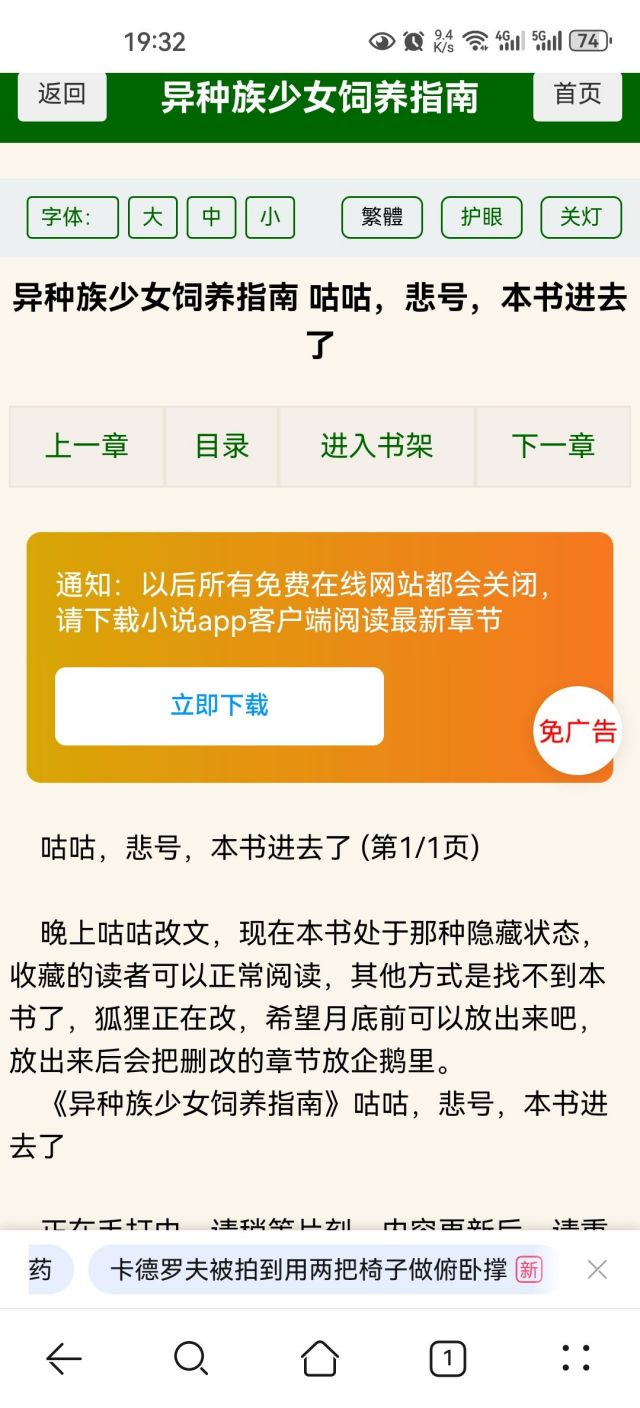Open browser search
This screenshot has width=640, height=1408.
(x=190, y=1358)
